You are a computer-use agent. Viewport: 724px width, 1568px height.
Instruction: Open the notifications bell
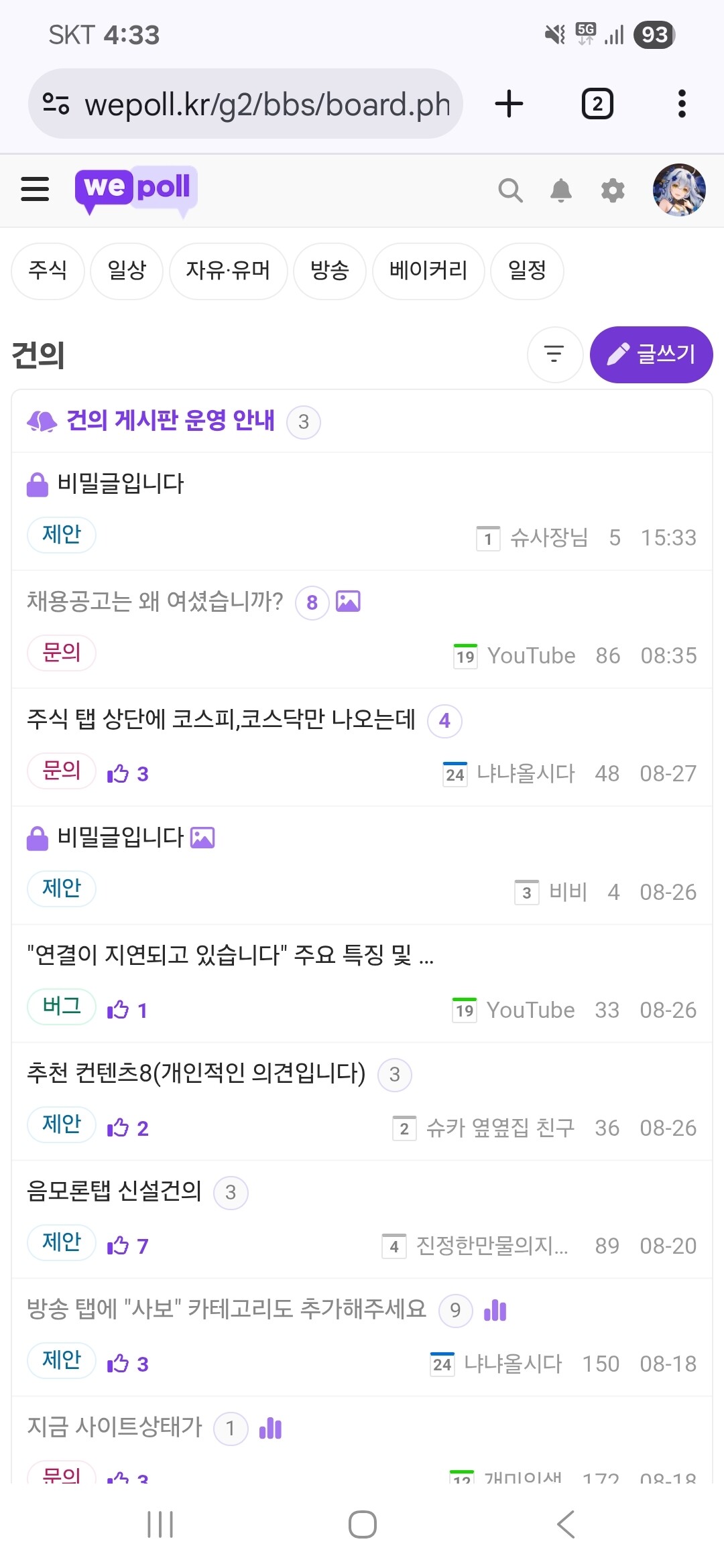pyautogui.click(x=561, y=191)
